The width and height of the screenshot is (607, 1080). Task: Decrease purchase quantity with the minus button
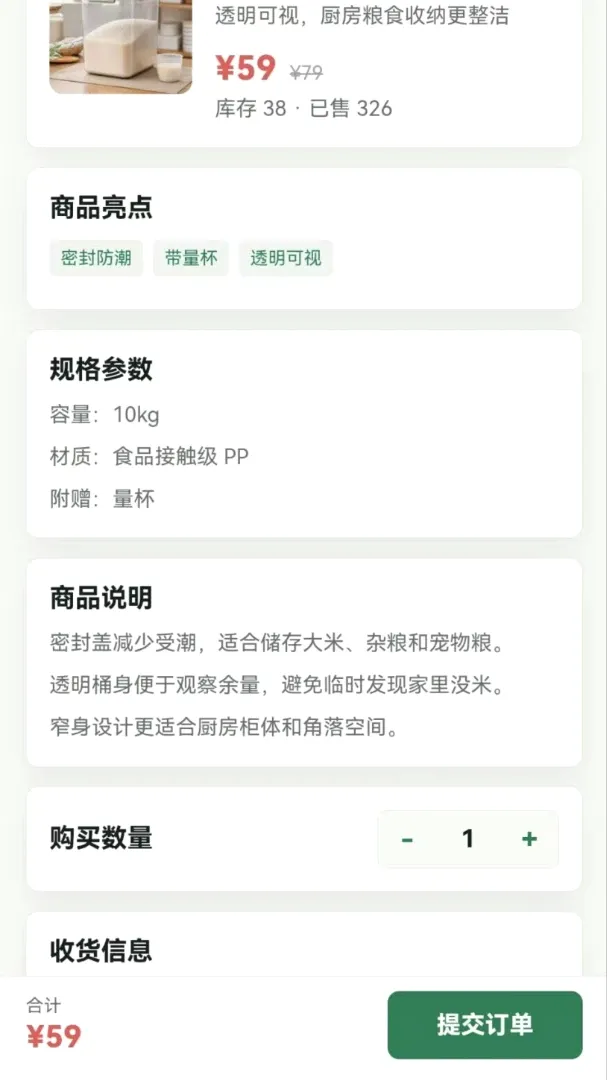(x=407, y=839)
